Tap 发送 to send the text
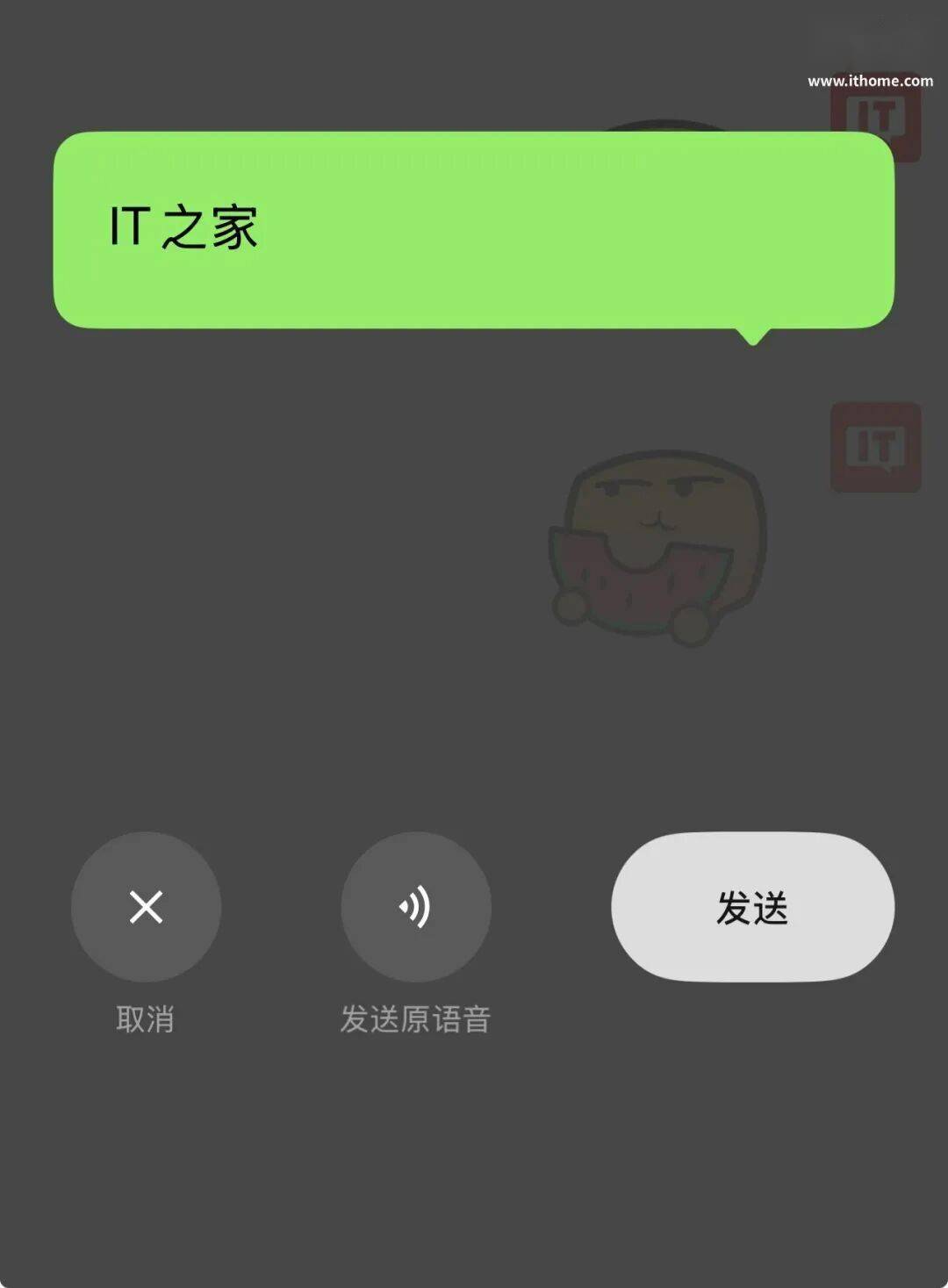Image resolution: width=948 pixels, height=1288 pixels. [752, 907]
